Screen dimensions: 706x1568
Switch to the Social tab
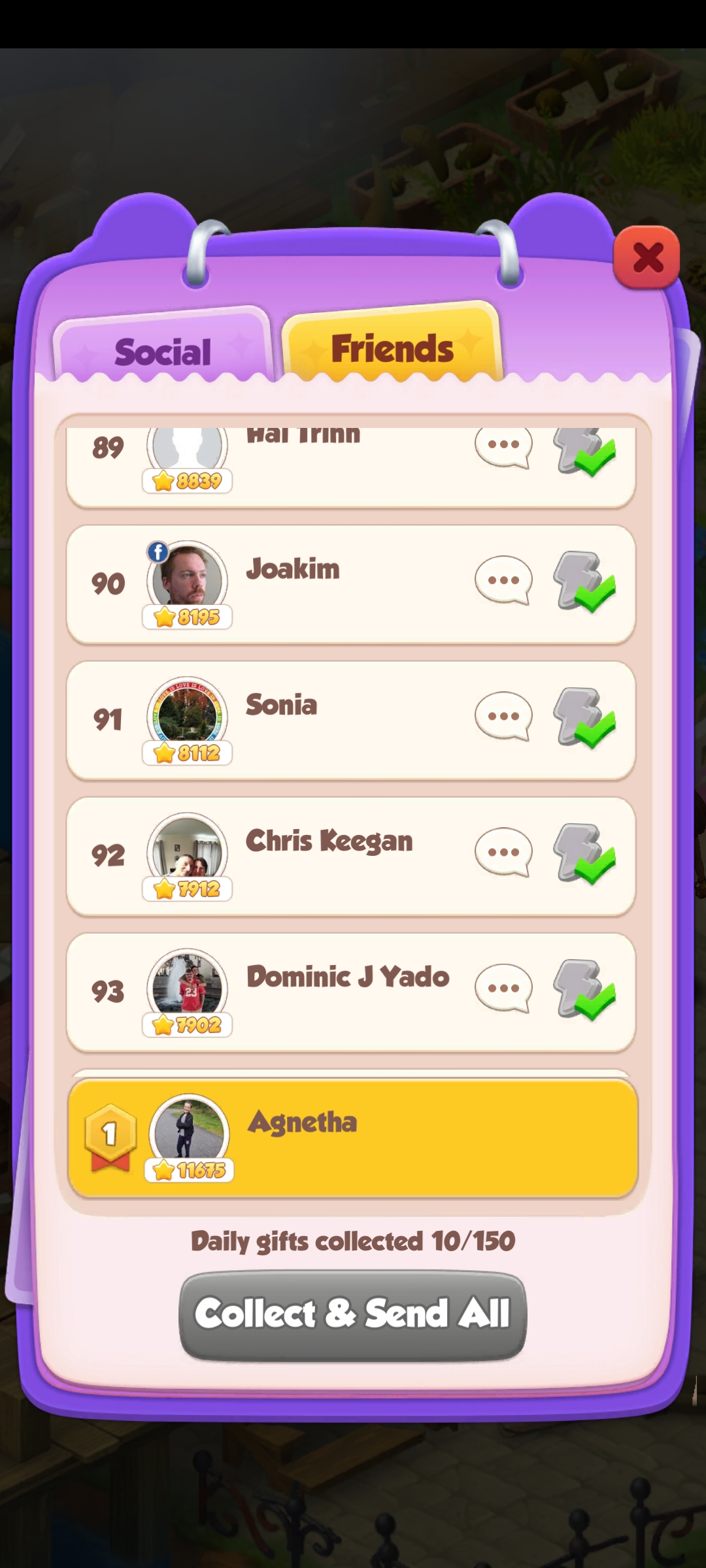pyautogui.click(x=162, y=351)
